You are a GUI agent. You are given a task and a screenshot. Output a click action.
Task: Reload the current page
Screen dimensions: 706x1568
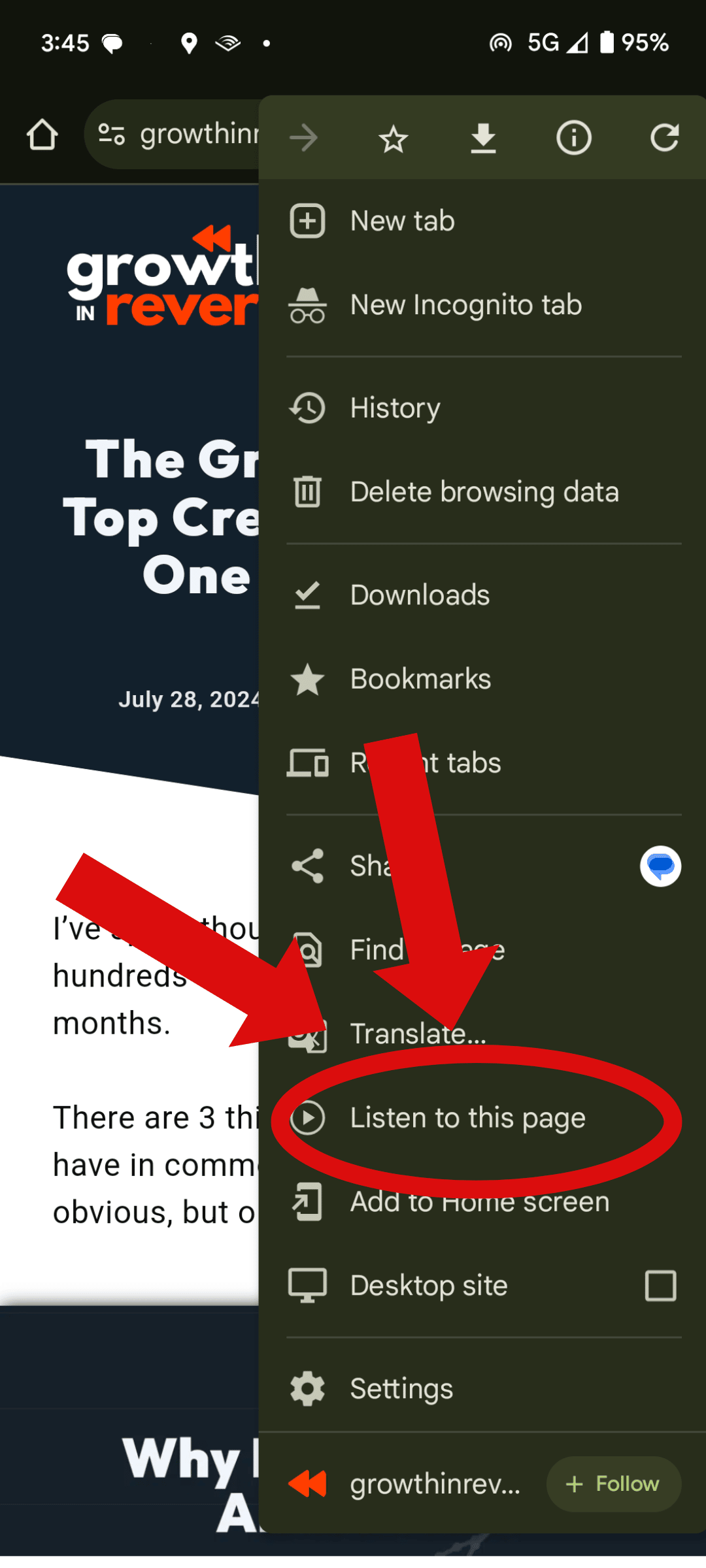[664, 139]
